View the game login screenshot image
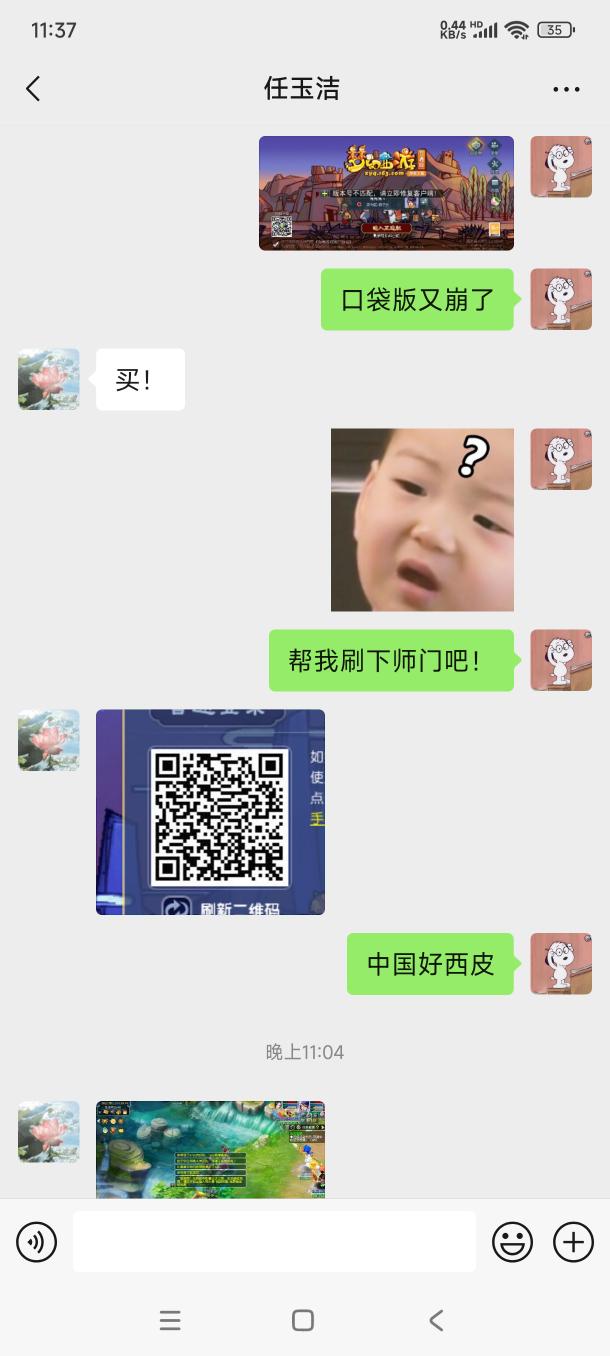Image resolution: width=610 pixels, height=1356 pixels. click(x=386, y=193)
